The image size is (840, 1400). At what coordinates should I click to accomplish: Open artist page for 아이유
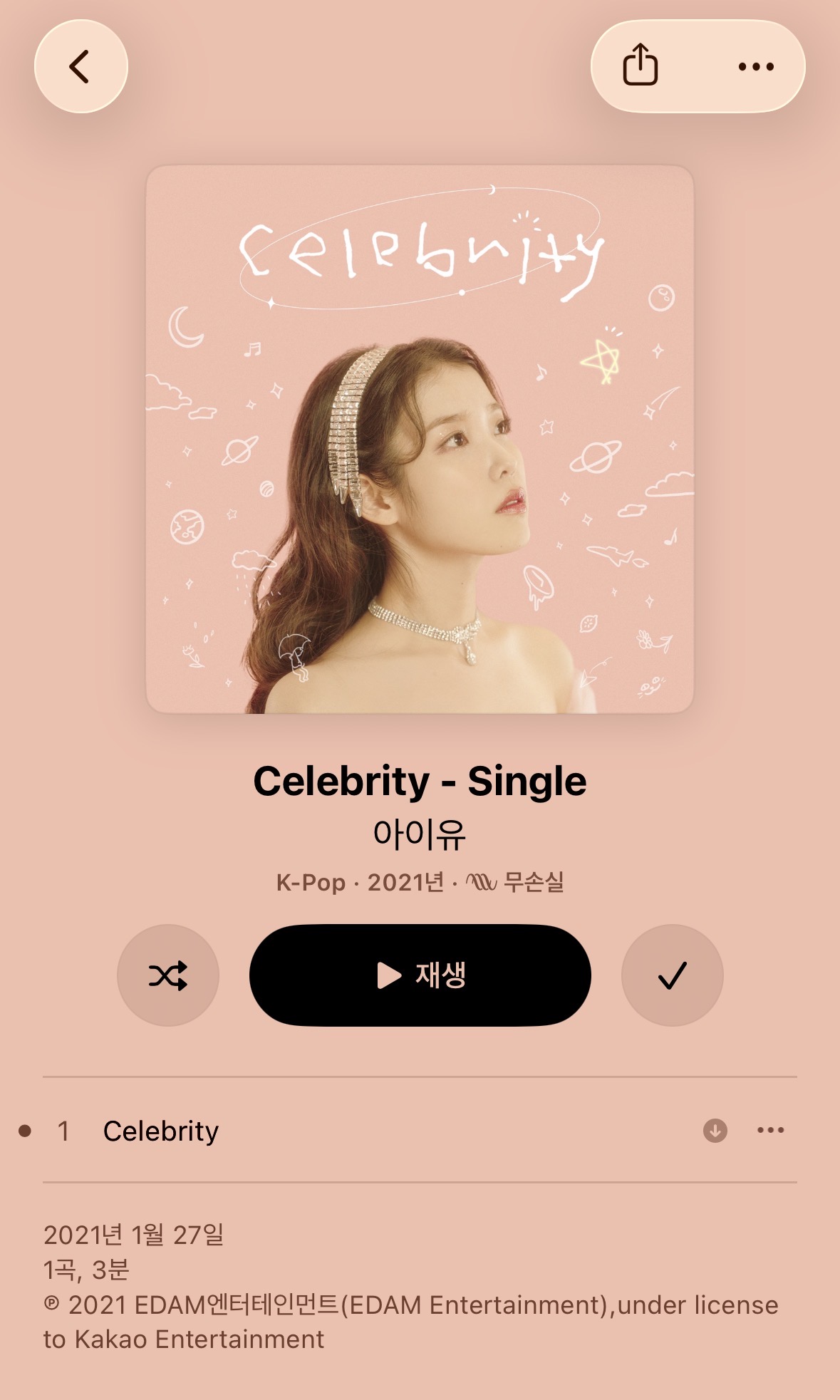point(419,834)
